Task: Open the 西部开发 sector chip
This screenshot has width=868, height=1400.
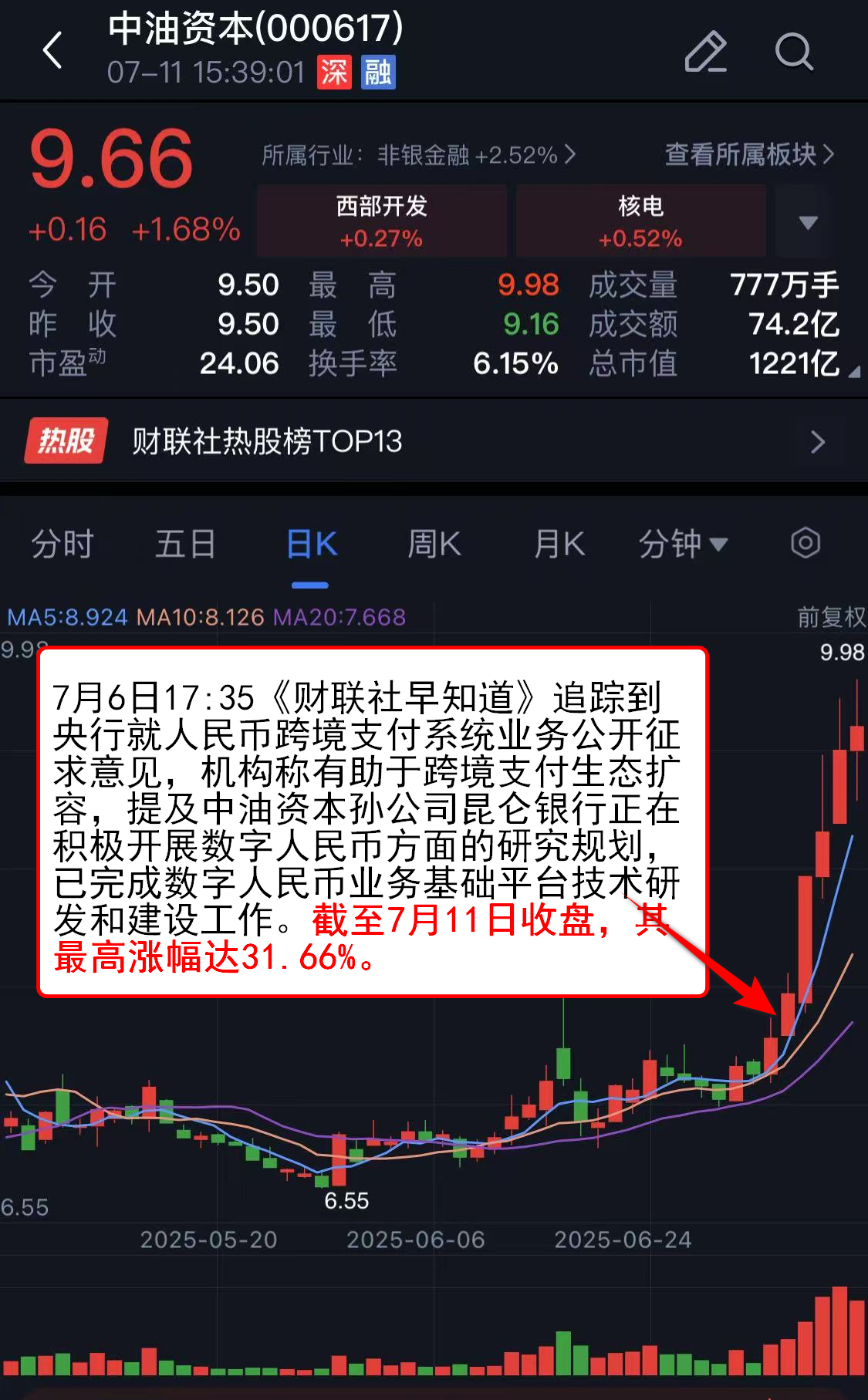Action: [x=382, y=221]
